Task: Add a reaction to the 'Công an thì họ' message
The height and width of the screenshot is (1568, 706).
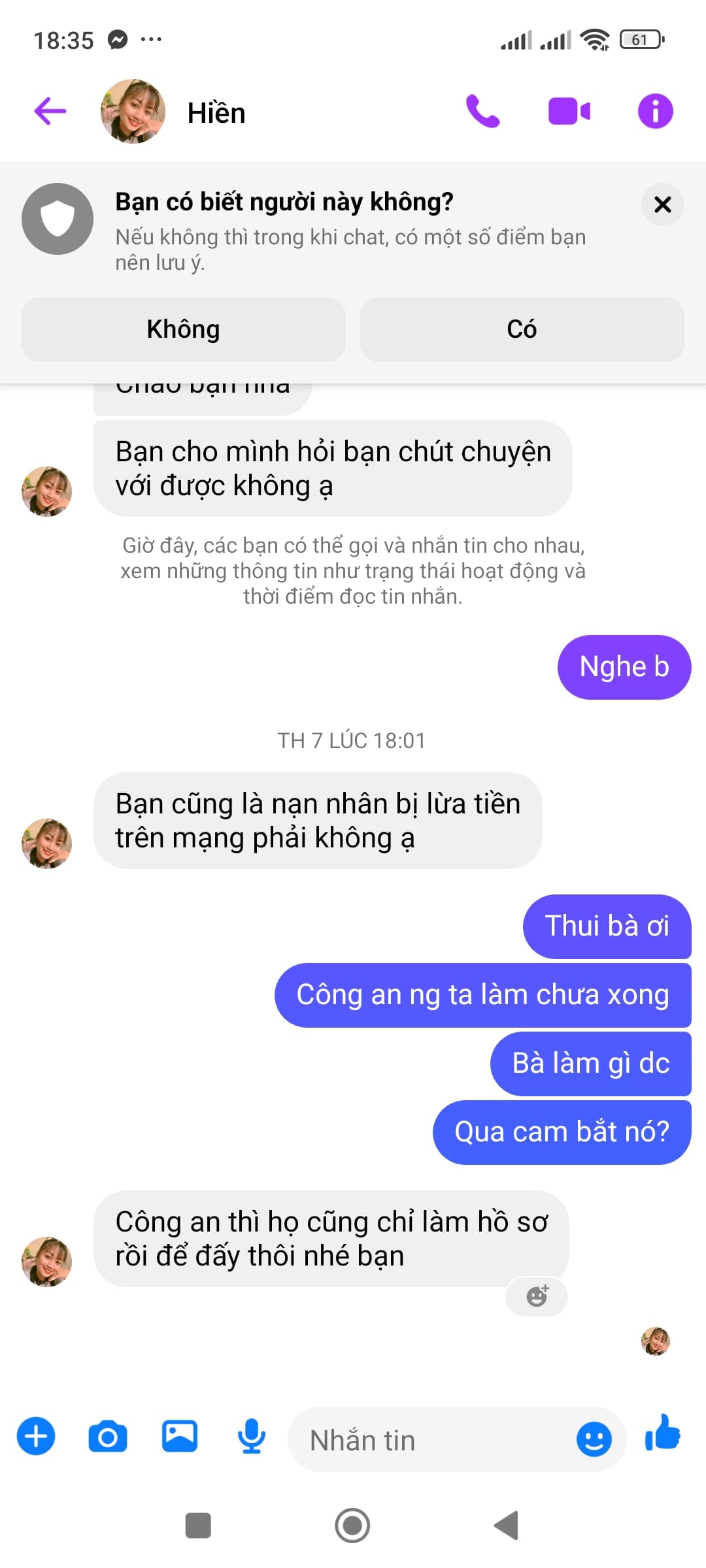Action: pyautogui.click(x=537, y=1296)
